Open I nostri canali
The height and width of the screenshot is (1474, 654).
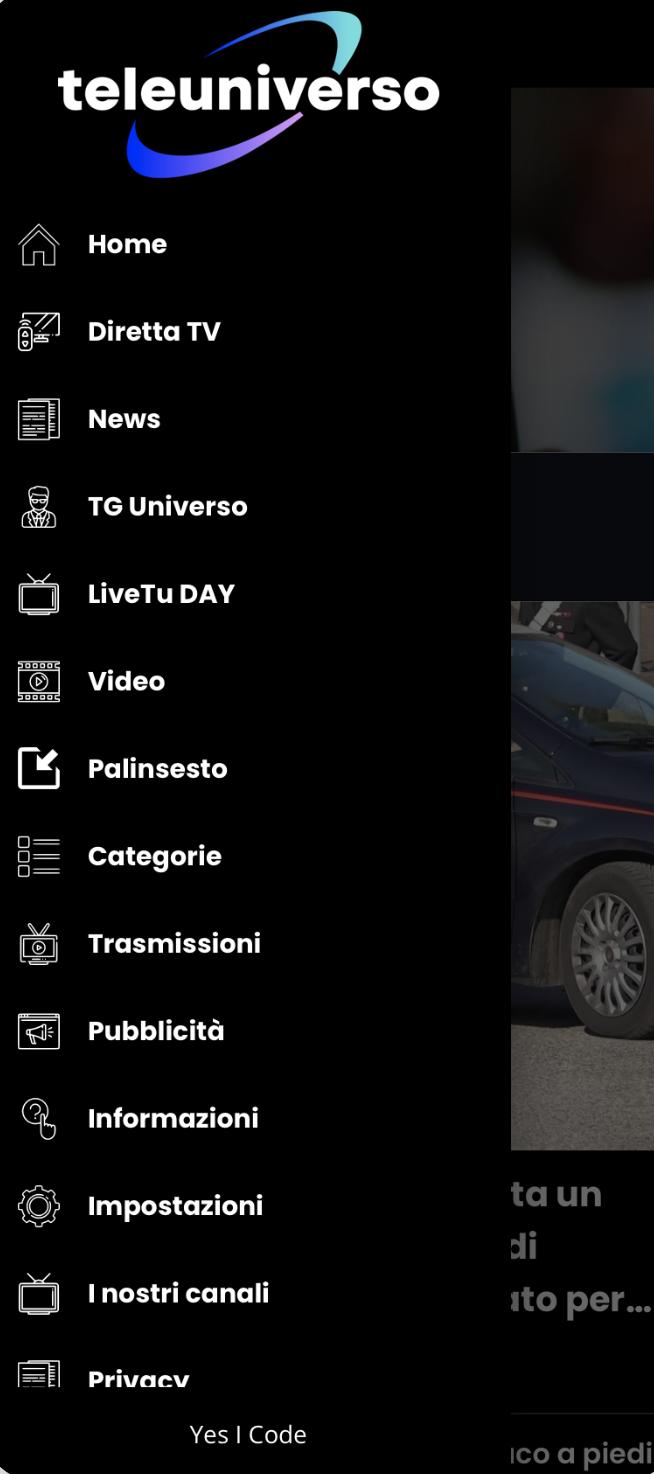[255, 1293]
